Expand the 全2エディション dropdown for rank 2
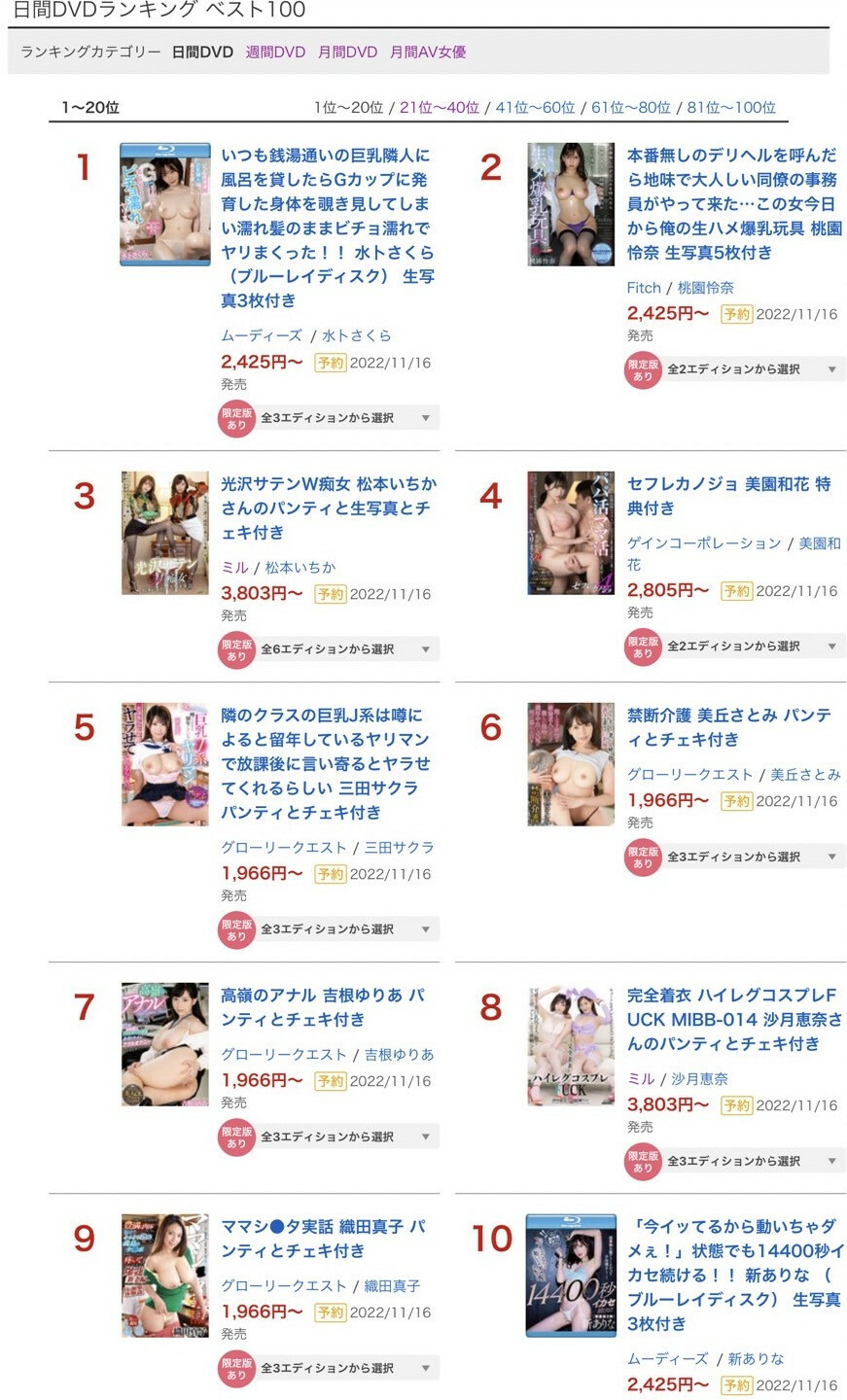The width and height of the screenshot is (847, 1400). 751,369
